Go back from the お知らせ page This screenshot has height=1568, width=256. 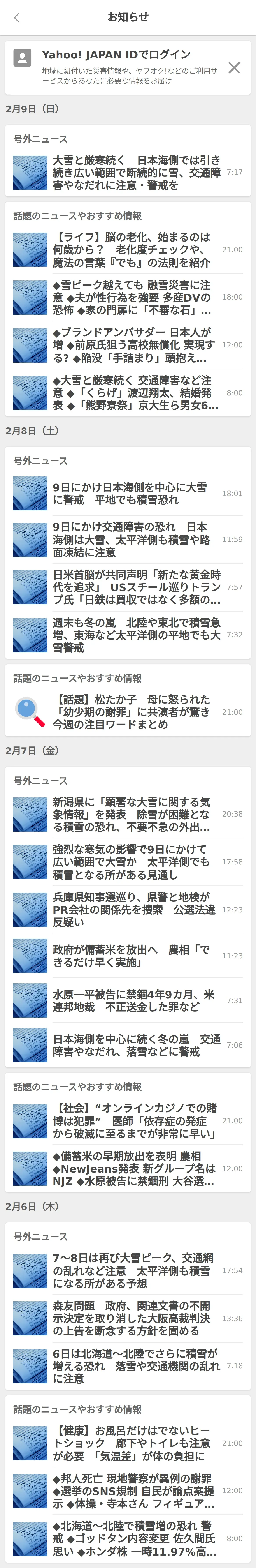tap(16, 18)
